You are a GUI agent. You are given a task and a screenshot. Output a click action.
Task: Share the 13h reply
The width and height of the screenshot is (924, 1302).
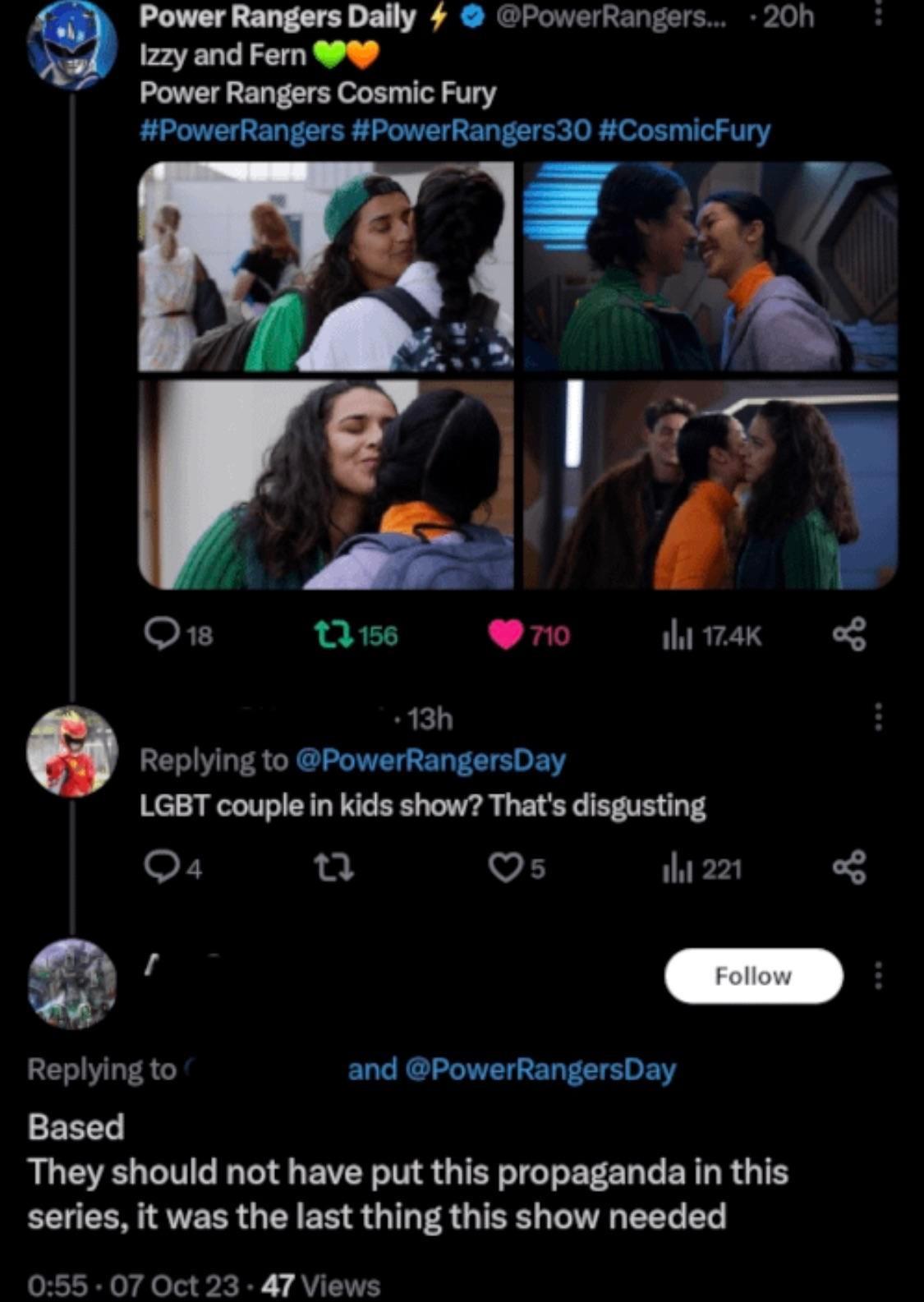coord(849,867)
